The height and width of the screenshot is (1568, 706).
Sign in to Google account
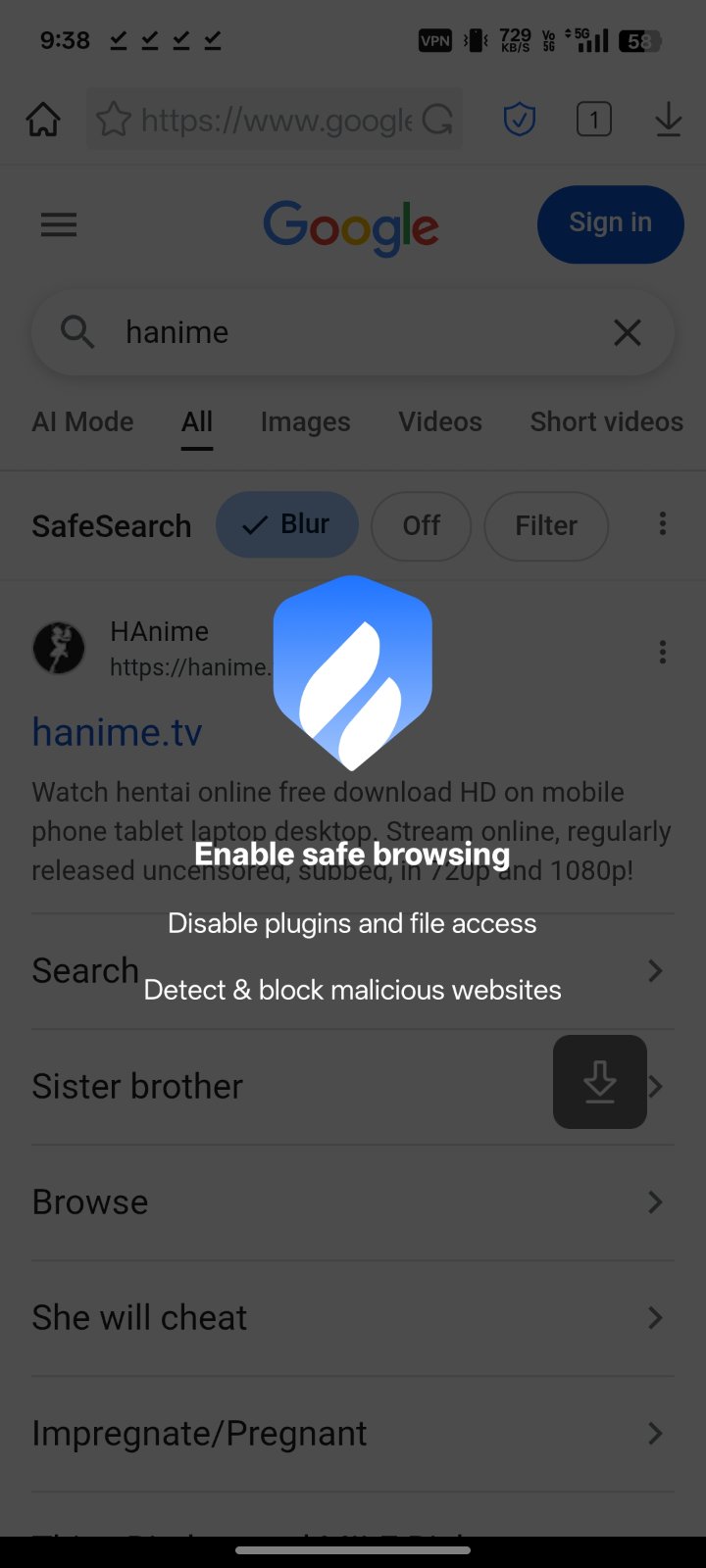(610, 223)
